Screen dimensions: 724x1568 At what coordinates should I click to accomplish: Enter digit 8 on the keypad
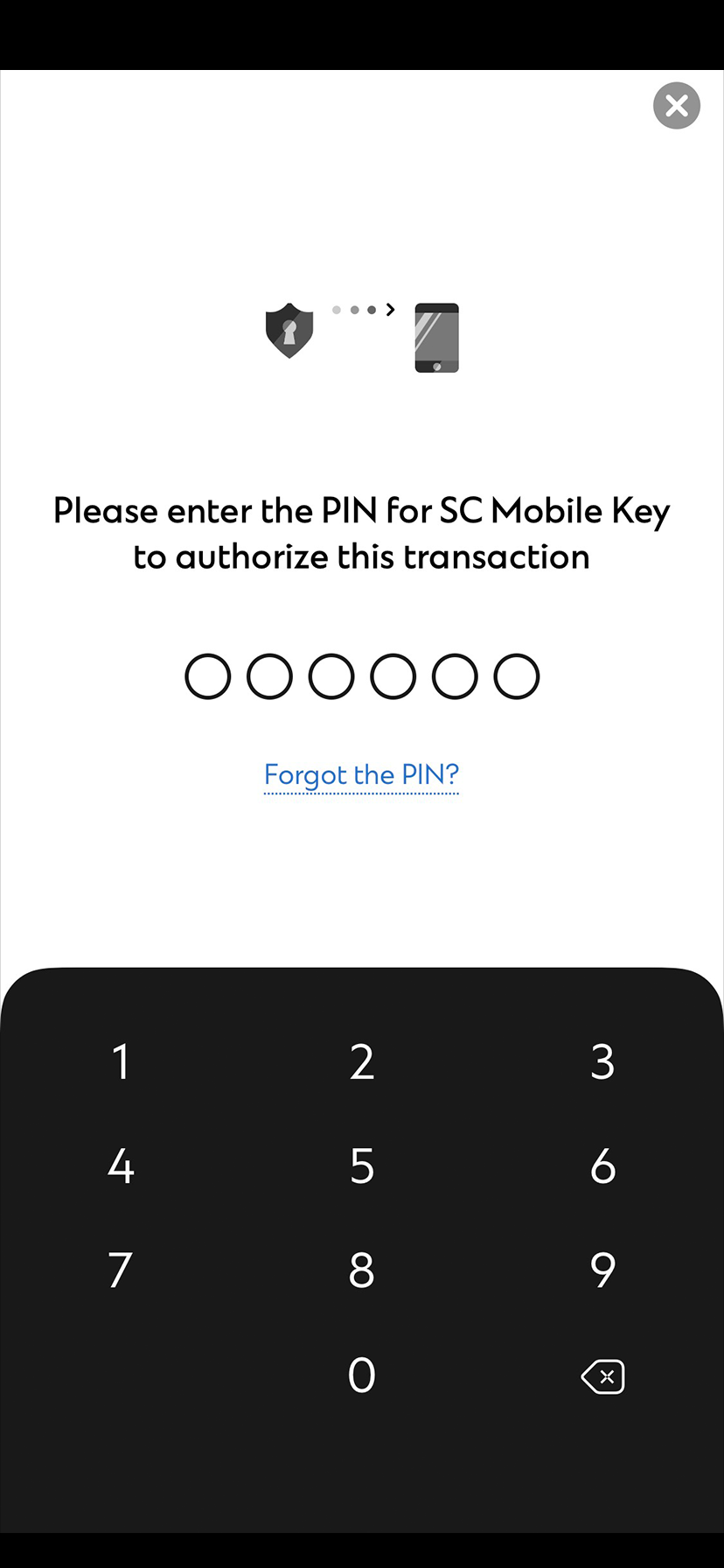361,1270
